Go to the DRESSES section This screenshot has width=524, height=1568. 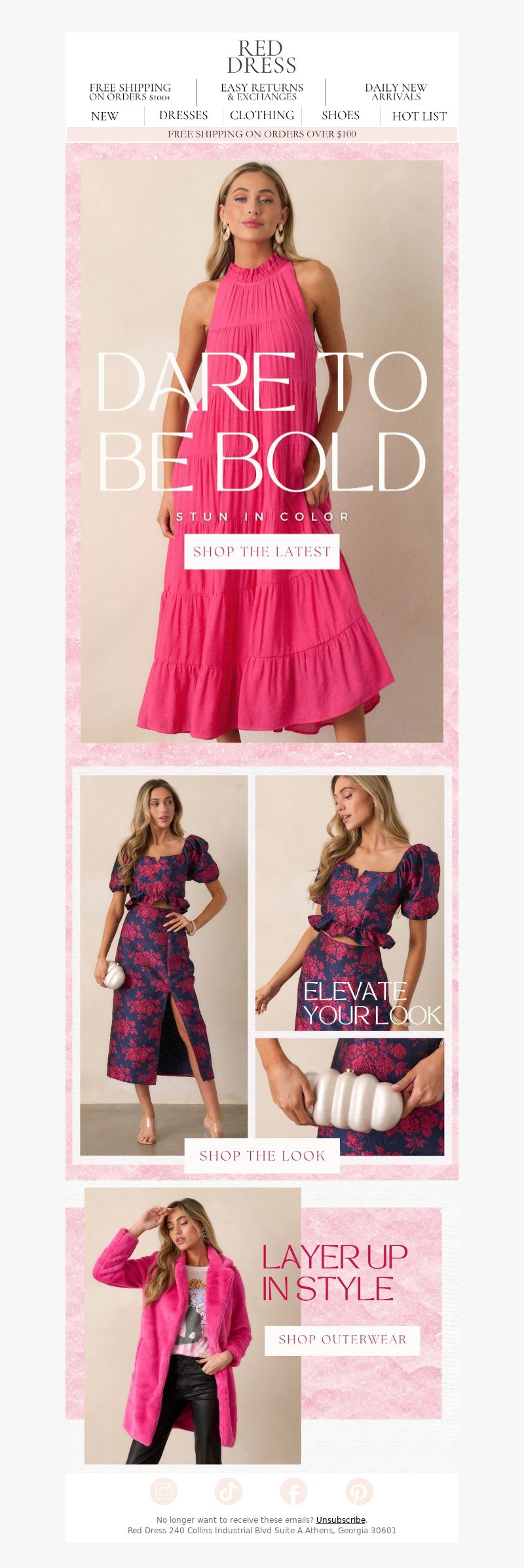183,115
